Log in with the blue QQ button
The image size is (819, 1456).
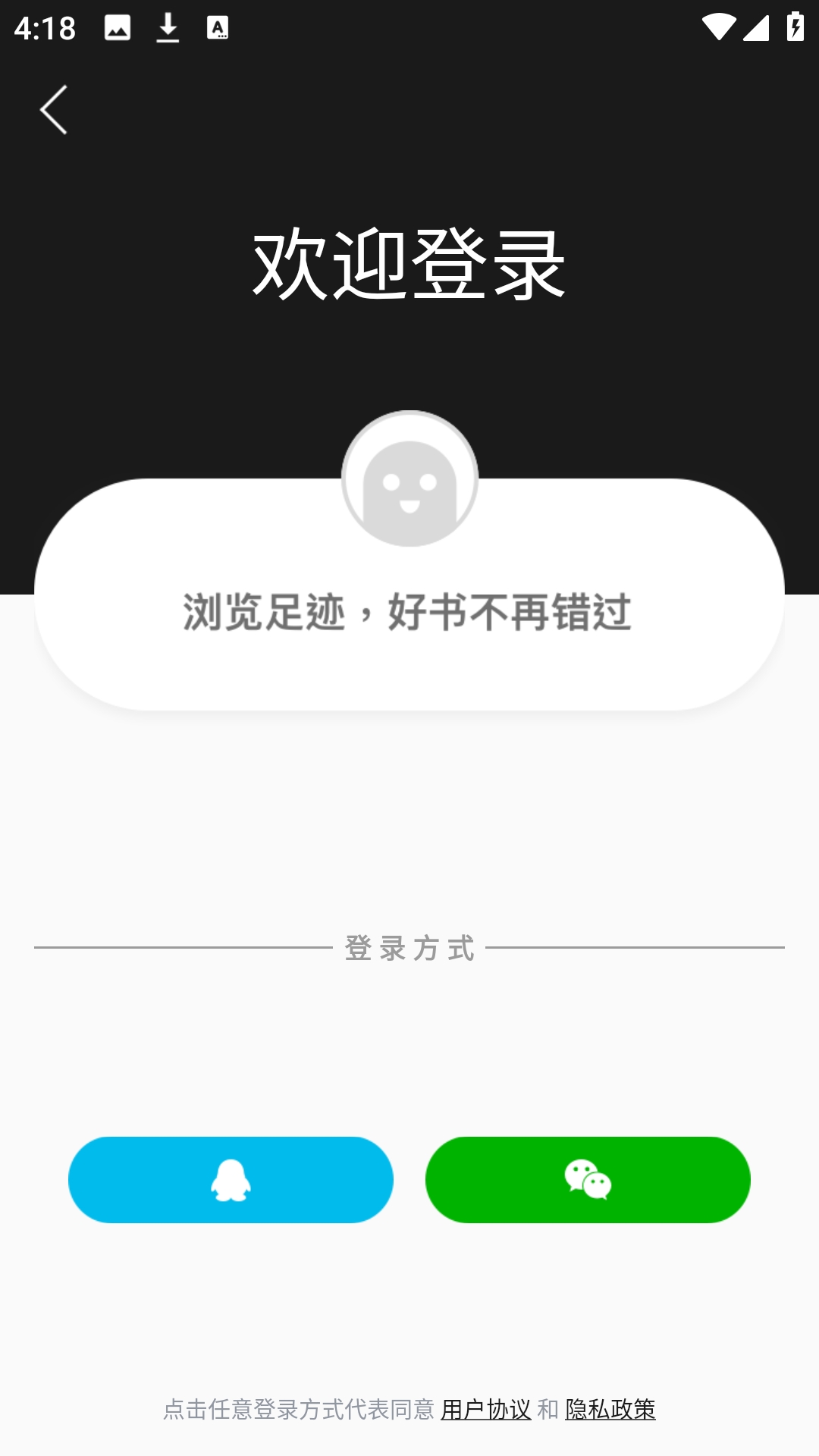pyautogui.click(x=231, y=1179)
